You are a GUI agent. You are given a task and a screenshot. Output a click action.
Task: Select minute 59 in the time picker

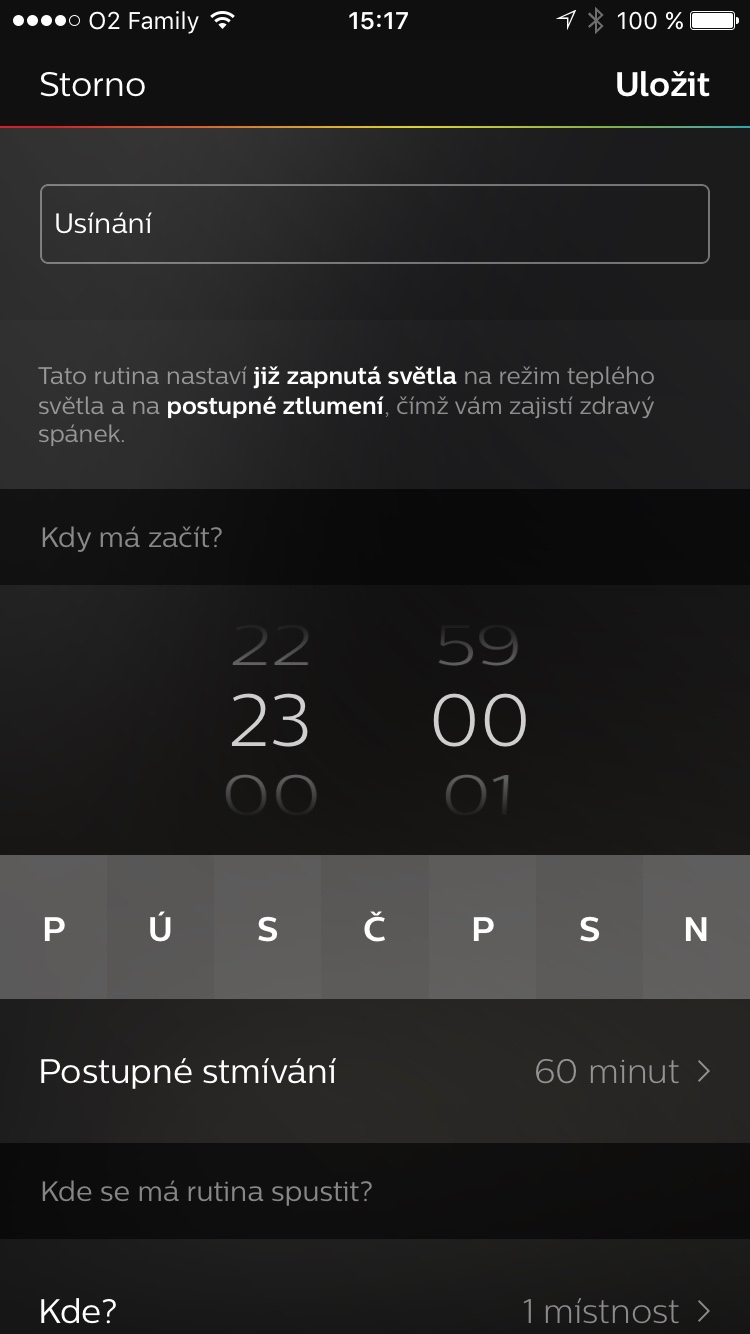pyautogui.click(x=478, y=646)
